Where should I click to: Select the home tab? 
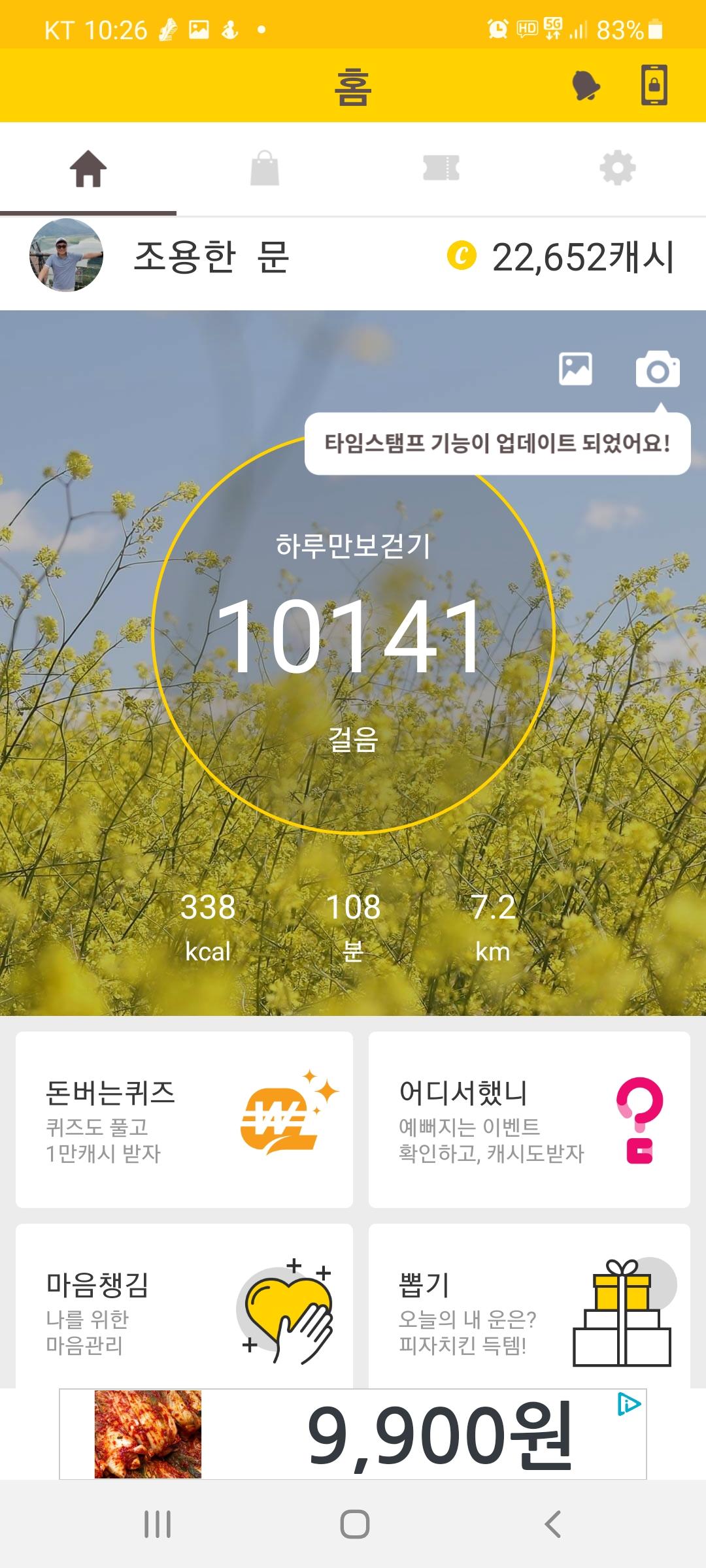point(88,169)
